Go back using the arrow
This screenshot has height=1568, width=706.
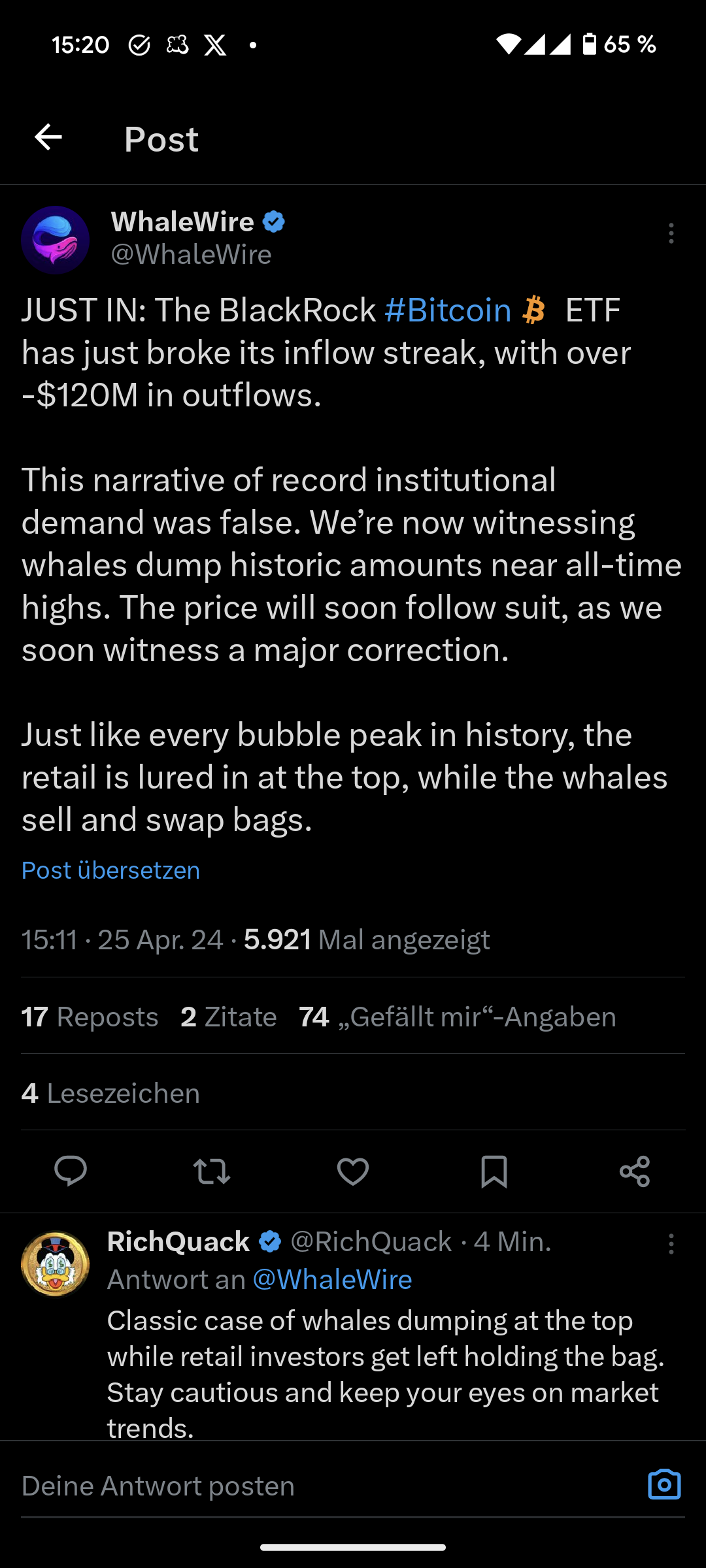coord(48,137)
